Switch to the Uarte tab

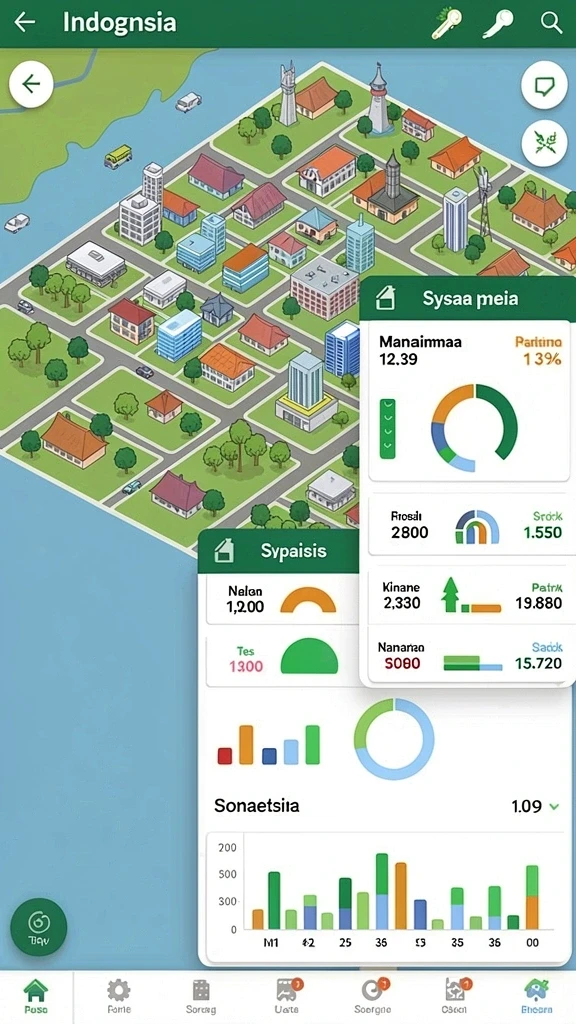click(287, 997)
